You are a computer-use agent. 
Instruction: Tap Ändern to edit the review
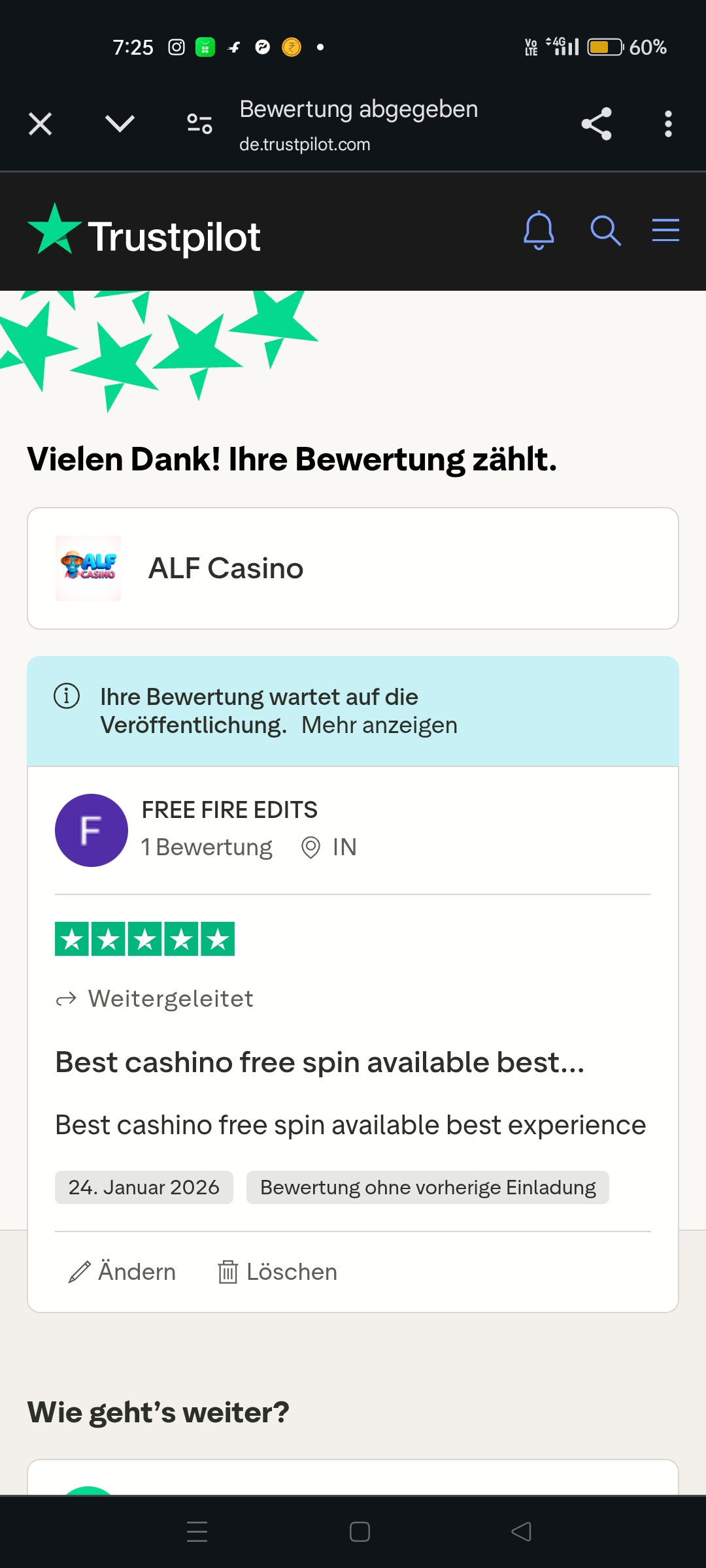click(123, 1272)
